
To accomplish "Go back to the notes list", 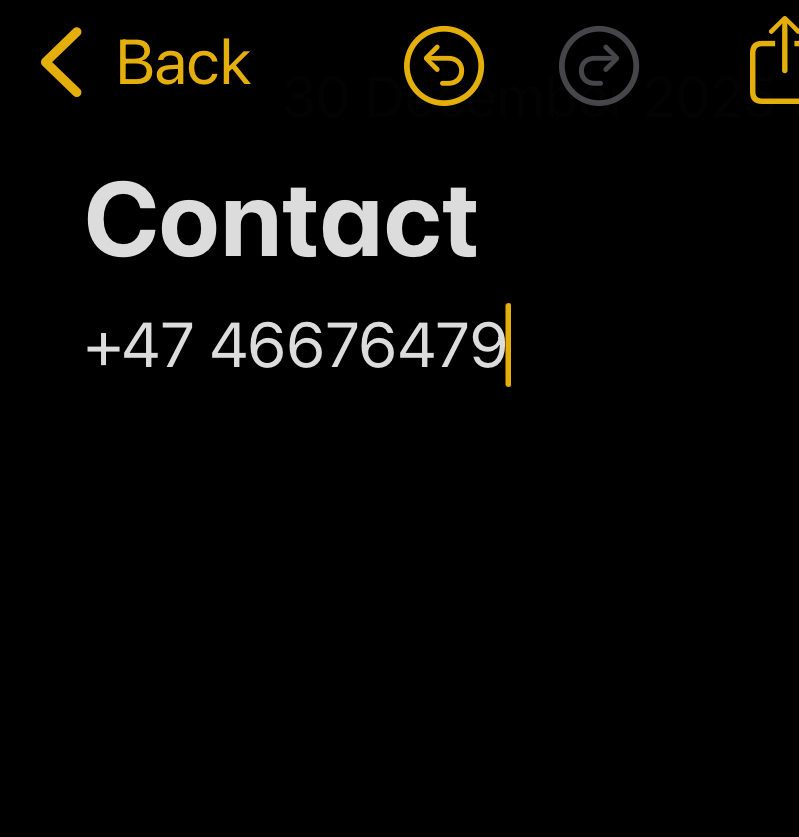I will click(x=146, y=64).
